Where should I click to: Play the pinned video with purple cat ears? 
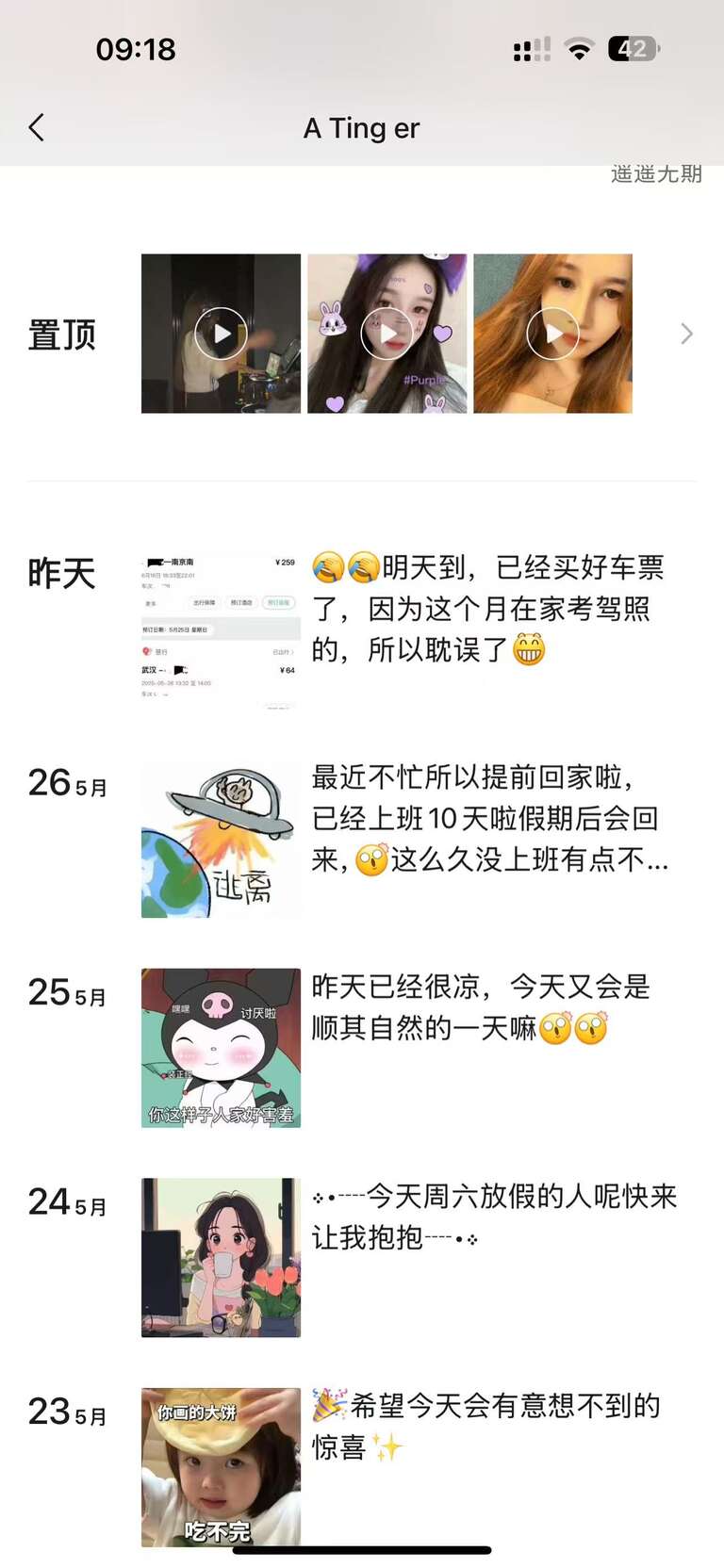387,334
